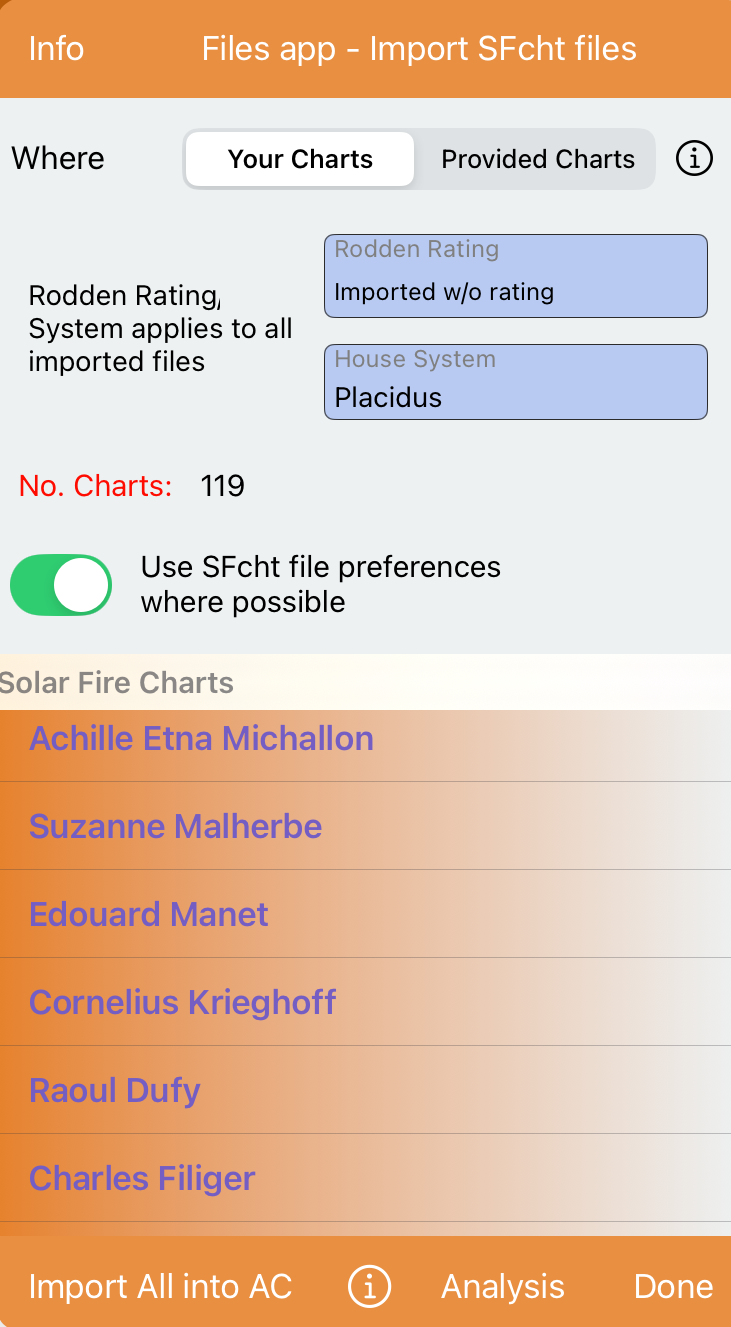The width and height of the screenshot is (731, 1327).
Task: Switch to the Provided Charts tab
Action: [537, 158]
